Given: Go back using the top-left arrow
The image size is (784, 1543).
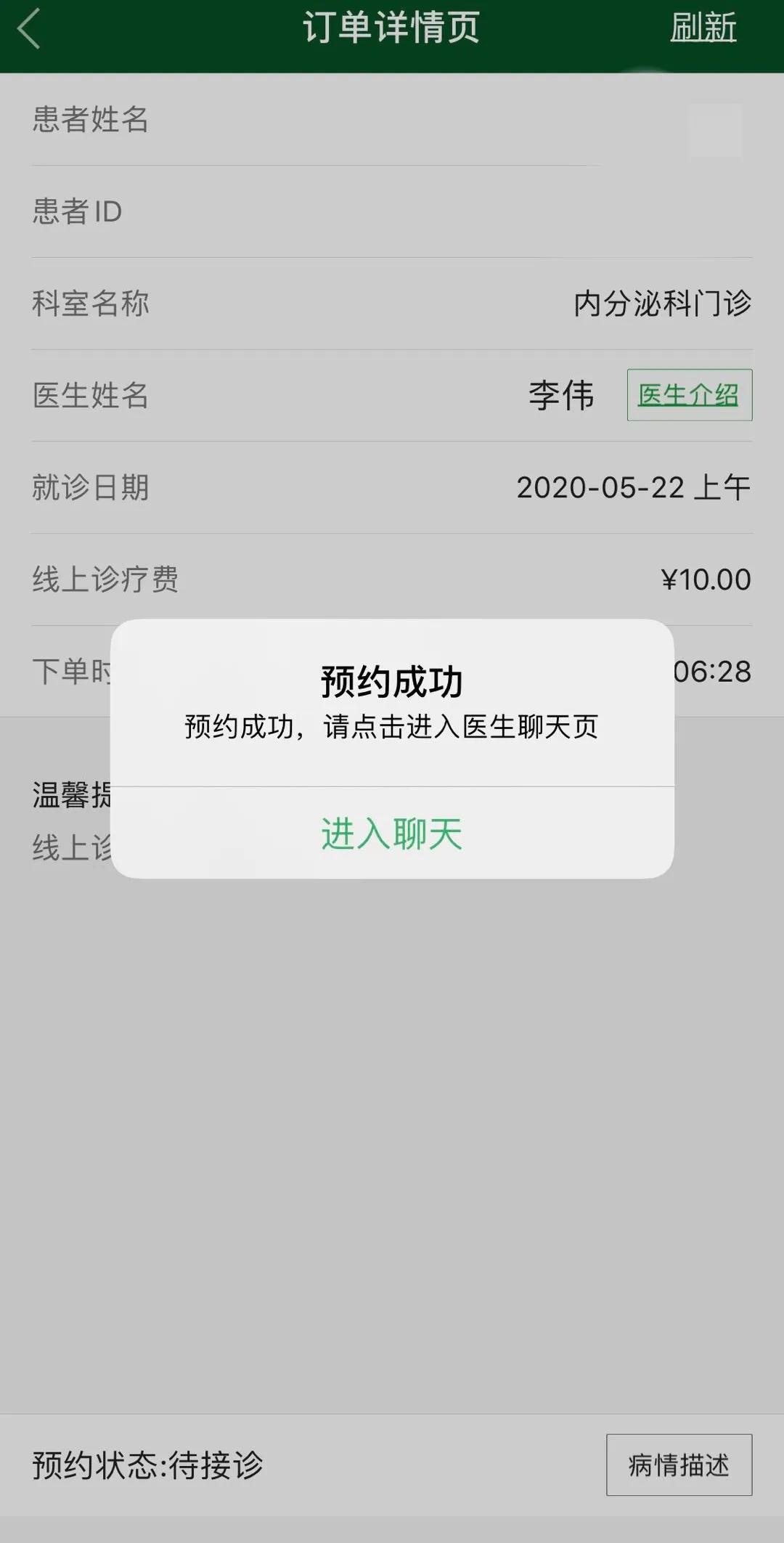Looking at the screenshot, I should point(30,30).
